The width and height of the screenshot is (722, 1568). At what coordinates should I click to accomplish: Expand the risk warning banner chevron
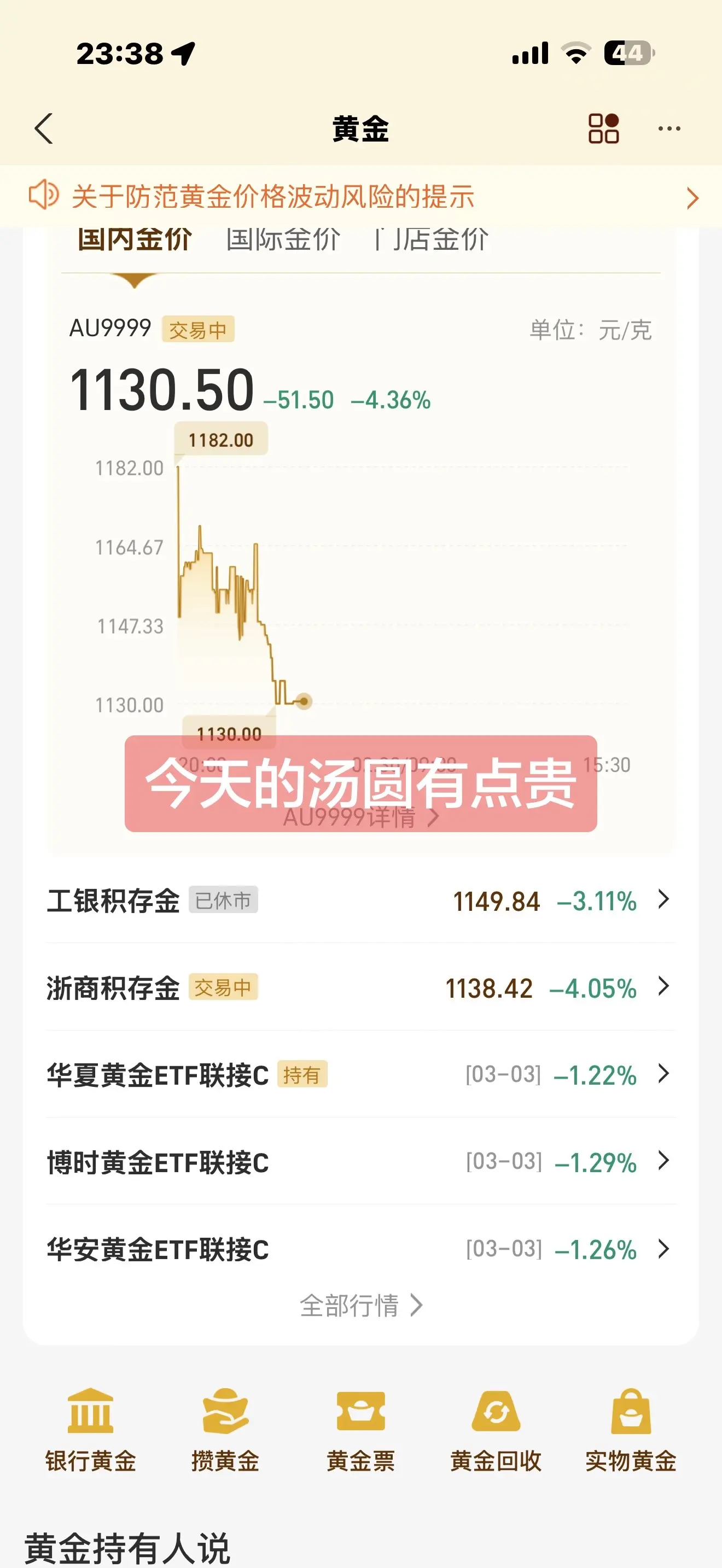(693, 198)
